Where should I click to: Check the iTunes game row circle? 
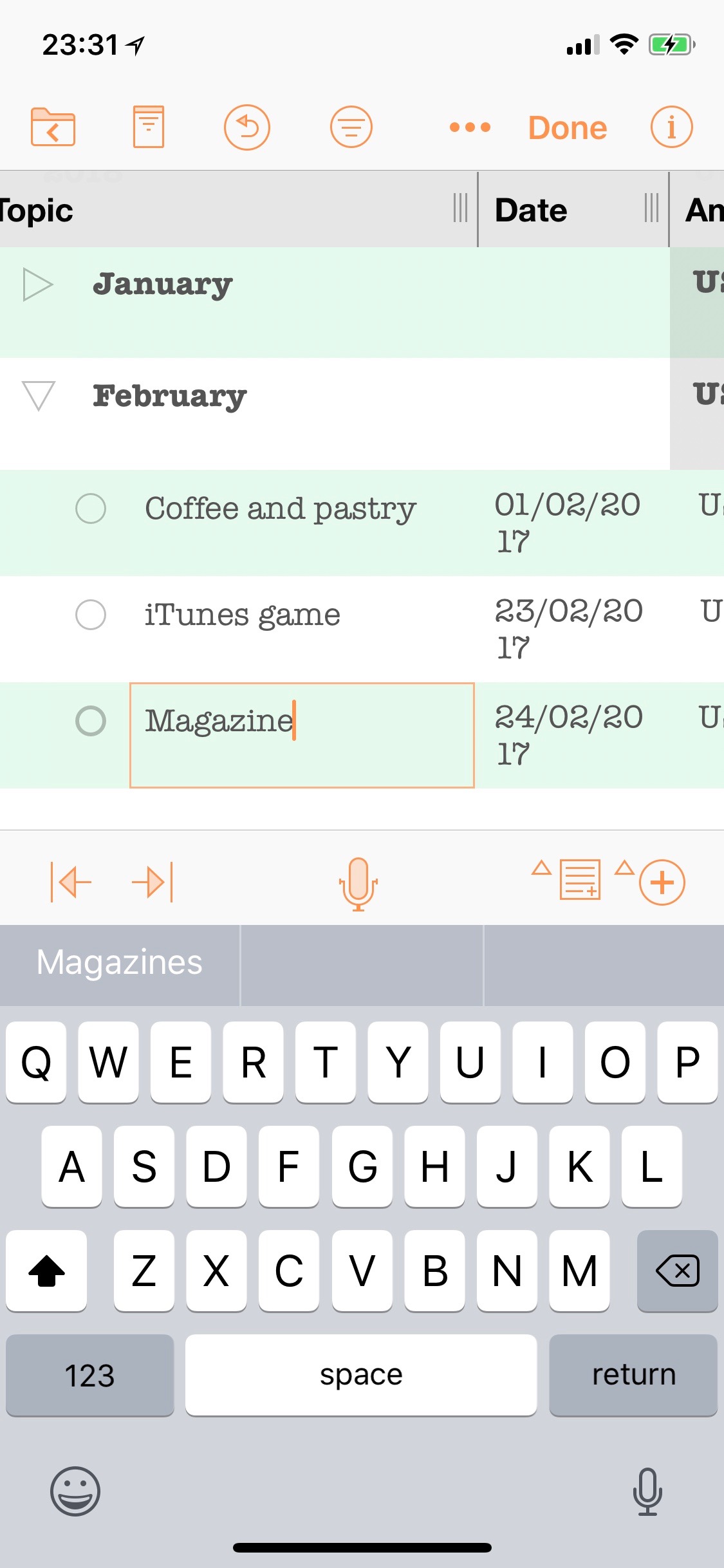91,615
